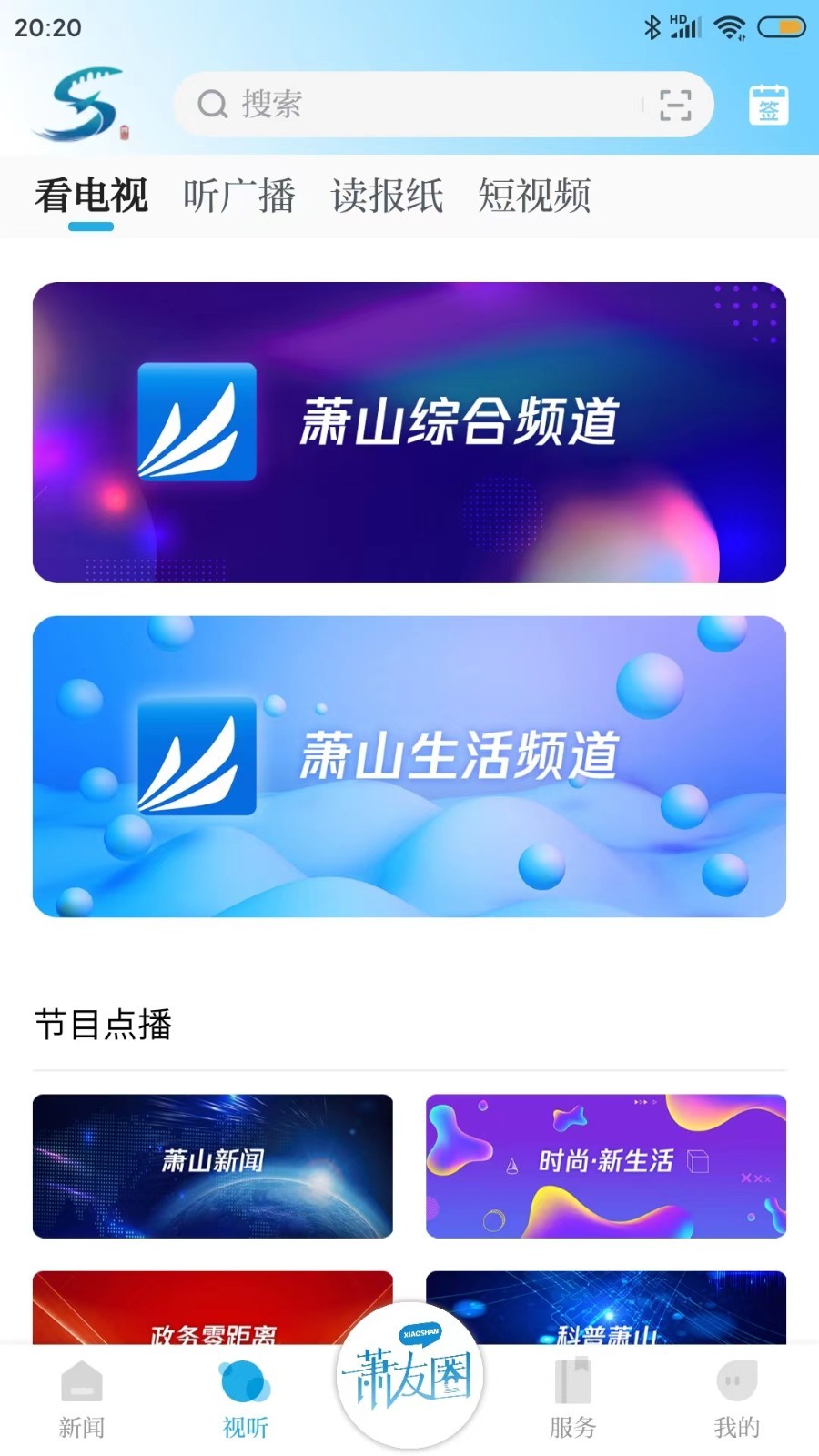This screenshot has height=1456, width=819.
Task: Open the 萧山综合频道 channel banner
Action: 408,431
